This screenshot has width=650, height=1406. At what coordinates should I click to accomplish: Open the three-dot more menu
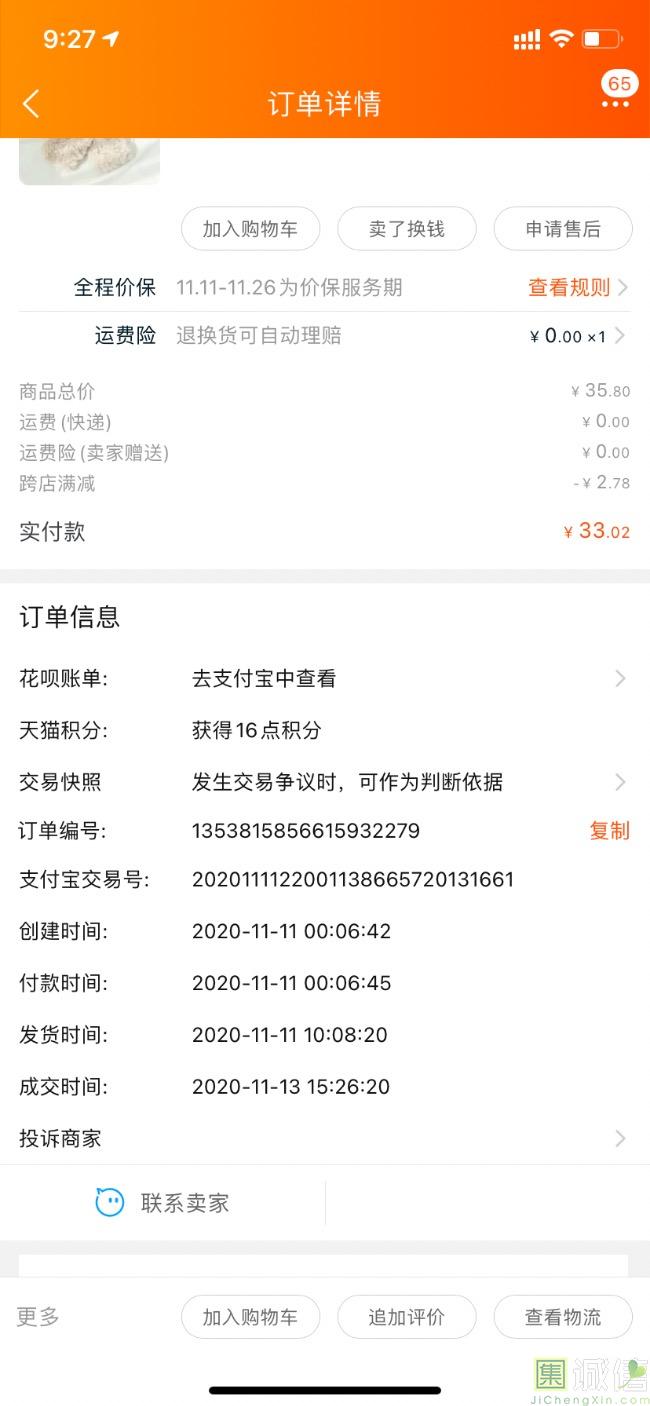pyautogui.click(x=616, y=103)
